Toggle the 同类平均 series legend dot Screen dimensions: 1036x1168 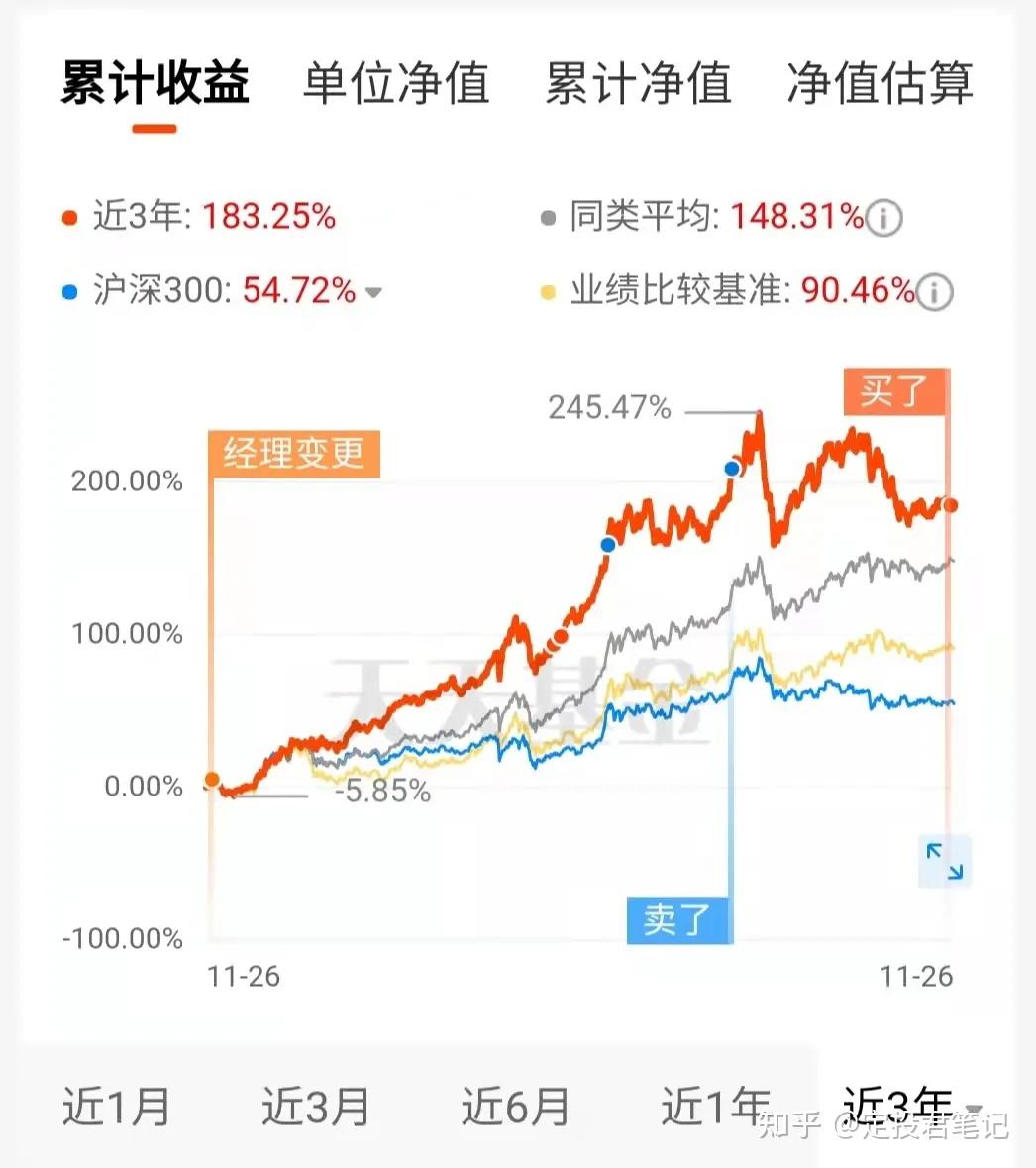coord(547,216)
